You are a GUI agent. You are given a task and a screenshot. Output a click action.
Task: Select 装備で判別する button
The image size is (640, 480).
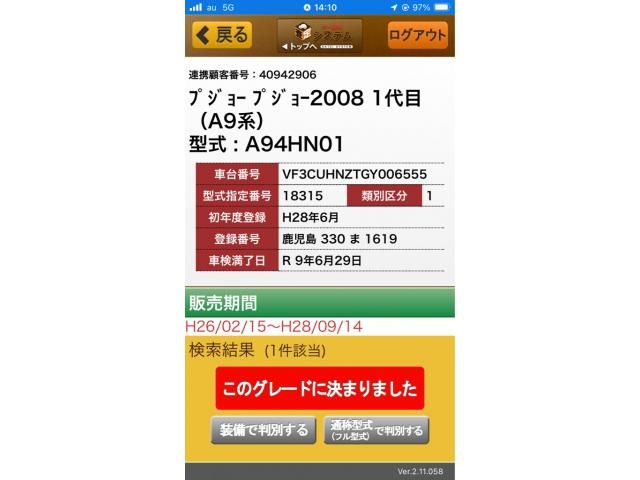(262, 431)
